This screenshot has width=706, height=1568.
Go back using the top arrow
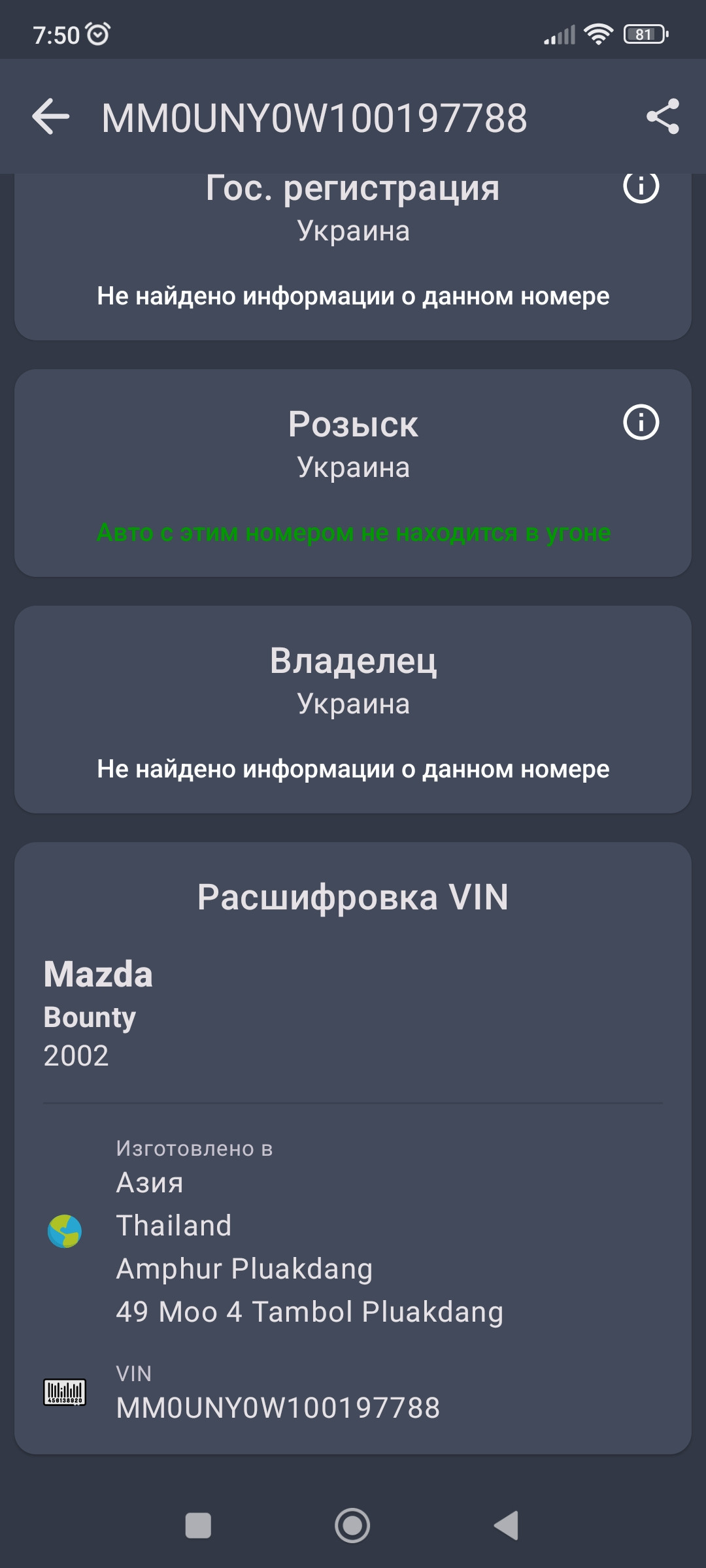point(51,117)
